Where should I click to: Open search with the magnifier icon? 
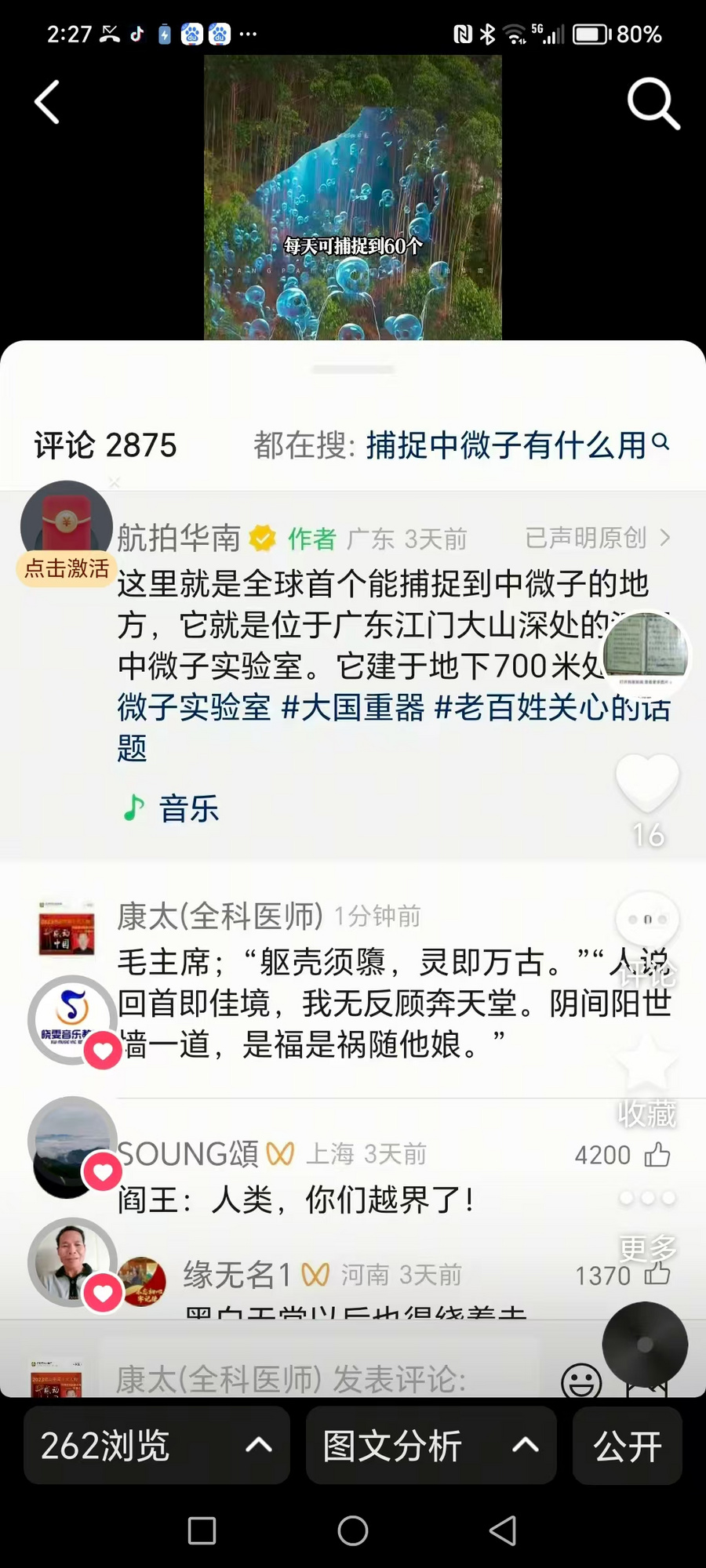[653, 103]
